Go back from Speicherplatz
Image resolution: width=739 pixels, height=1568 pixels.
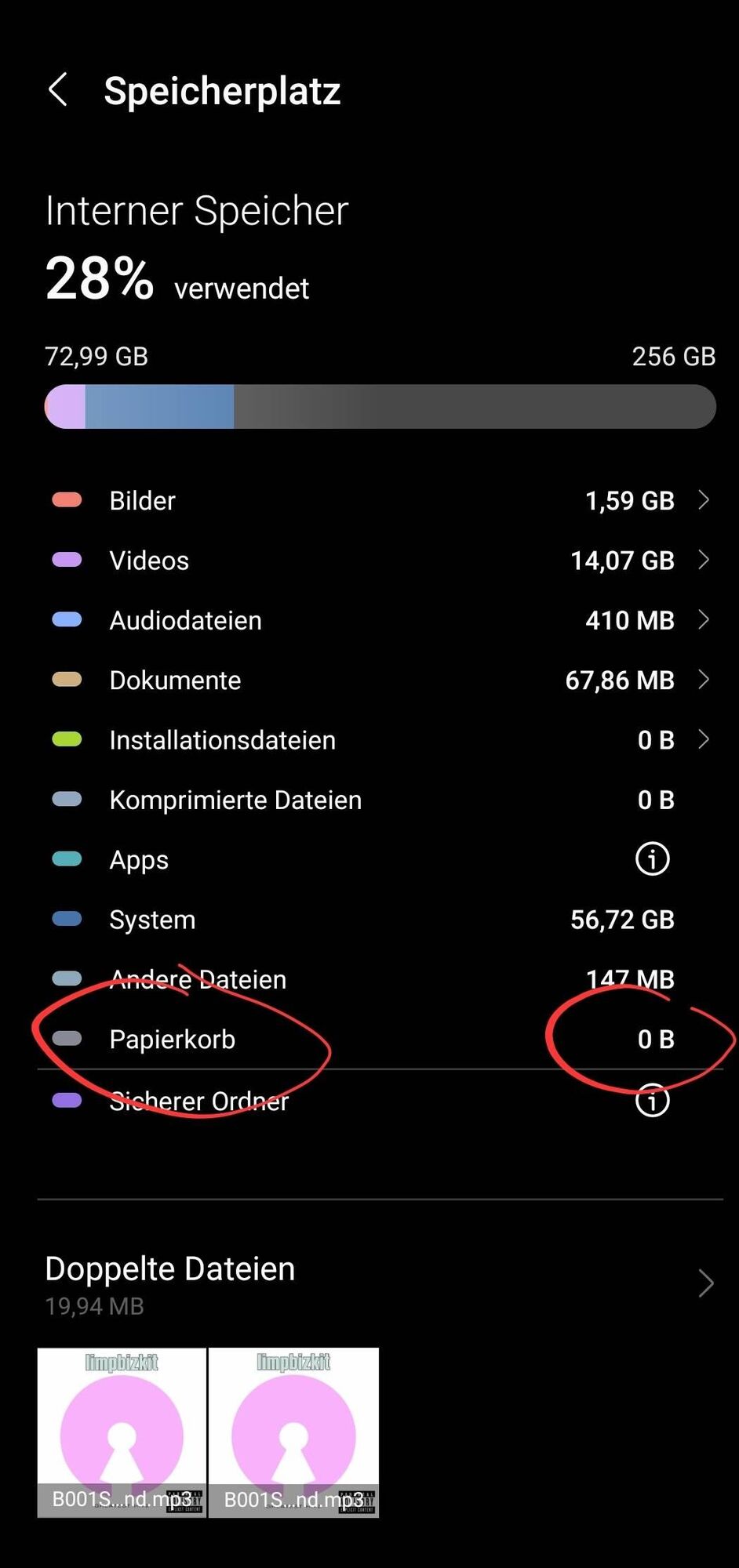pyautogui.click(x=58, y=90)
